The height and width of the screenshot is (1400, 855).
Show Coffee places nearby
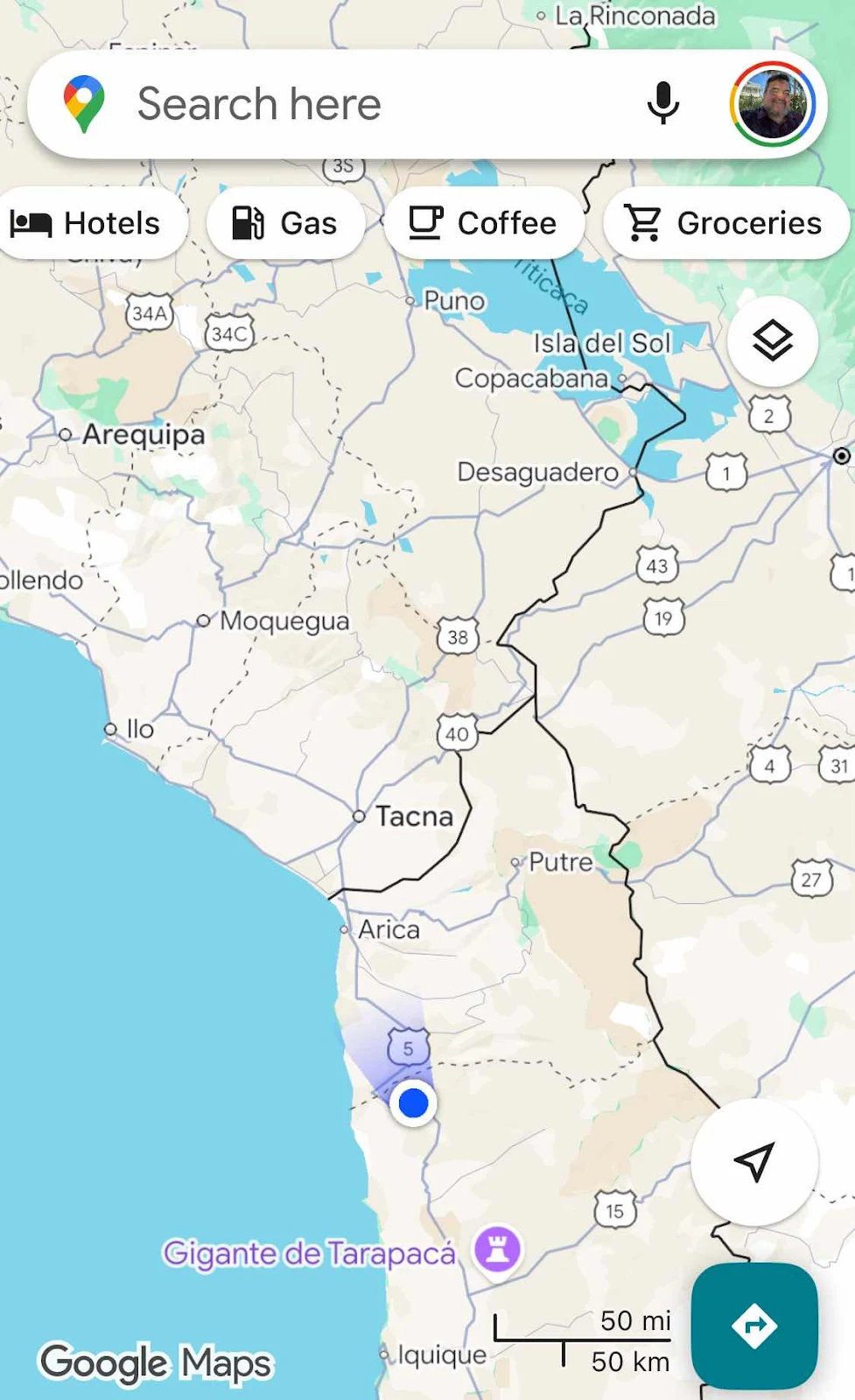point(483,223)
